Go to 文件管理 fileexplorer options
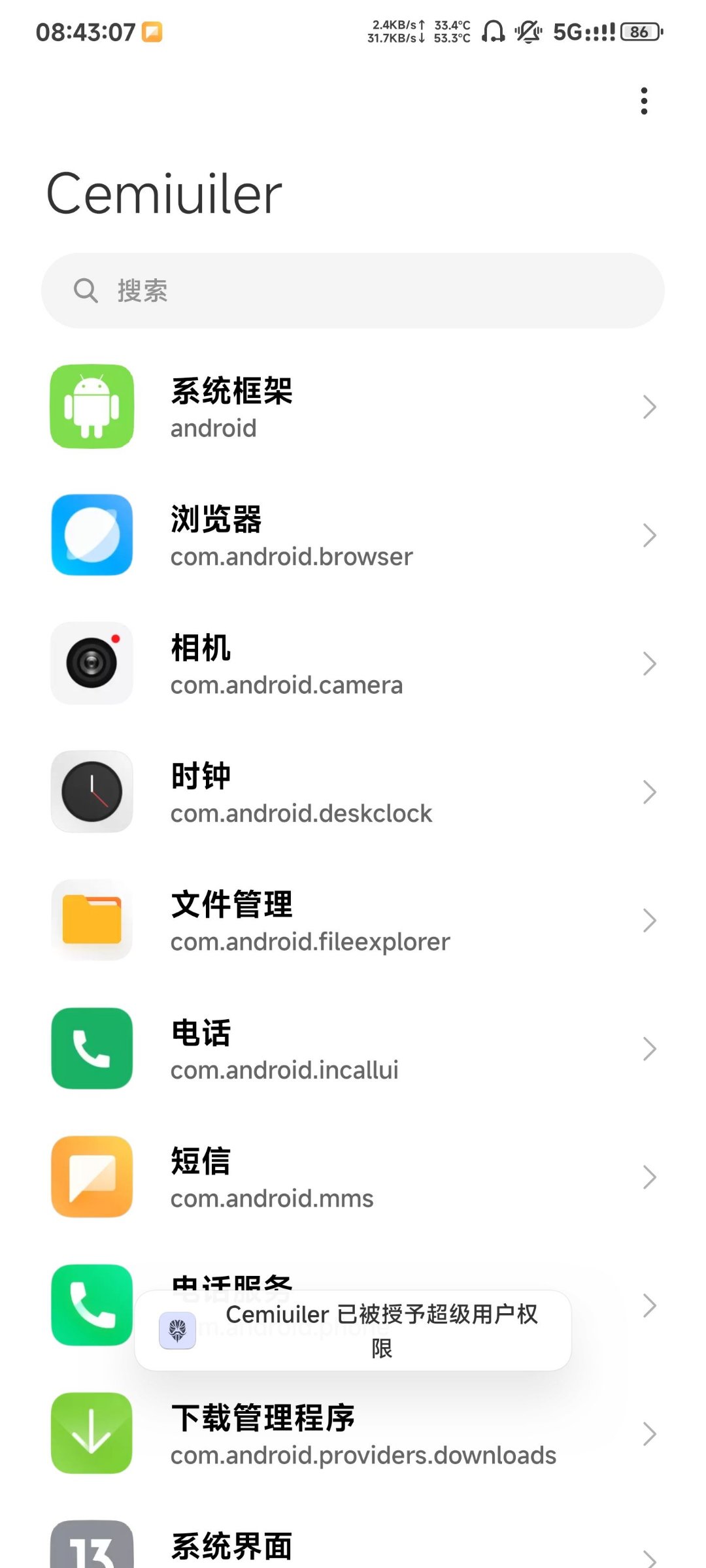 [353, 921]
